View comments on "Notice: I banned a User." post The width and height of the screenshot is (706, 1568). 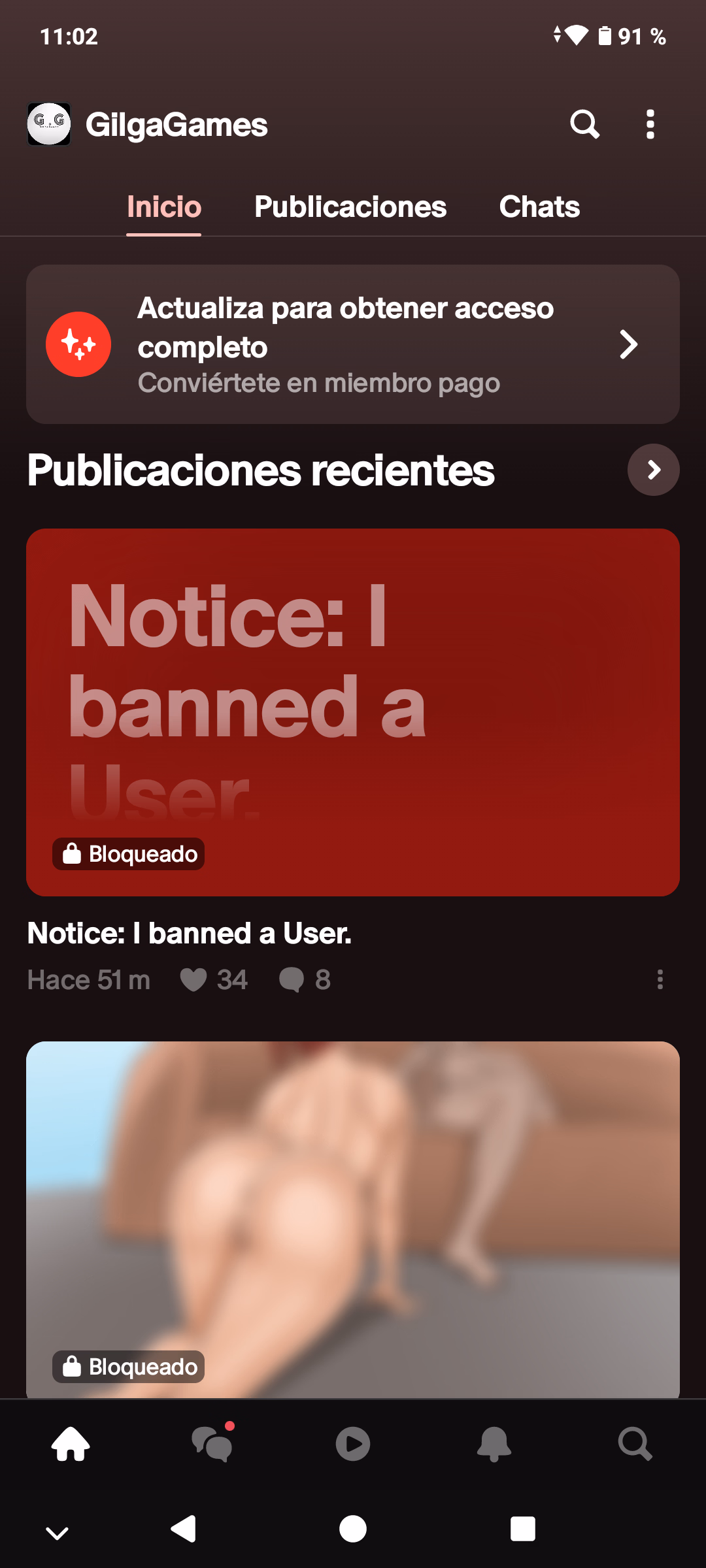(x=292, y=980)
